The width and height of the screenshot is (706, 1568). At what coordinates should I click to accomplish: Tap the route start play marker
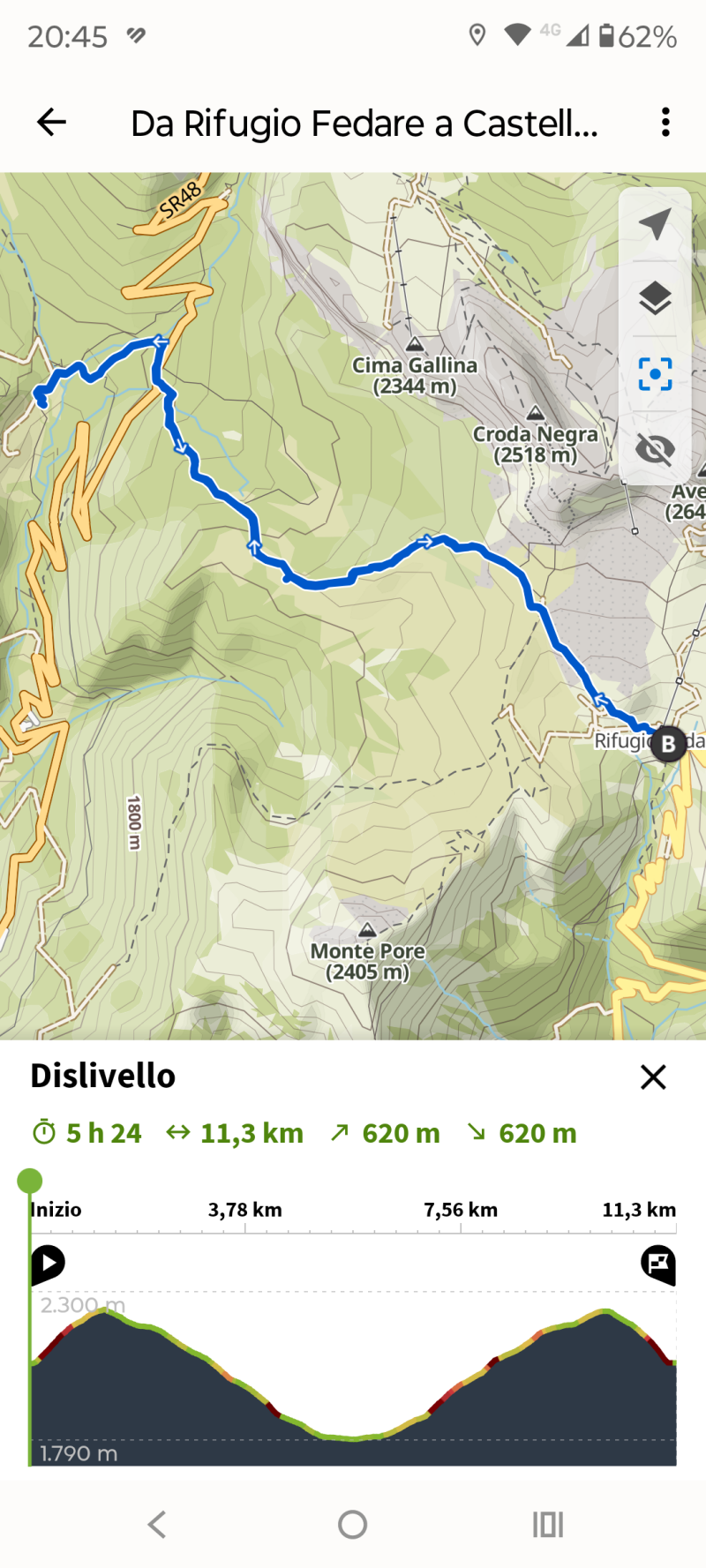(x=48, y=1264)
